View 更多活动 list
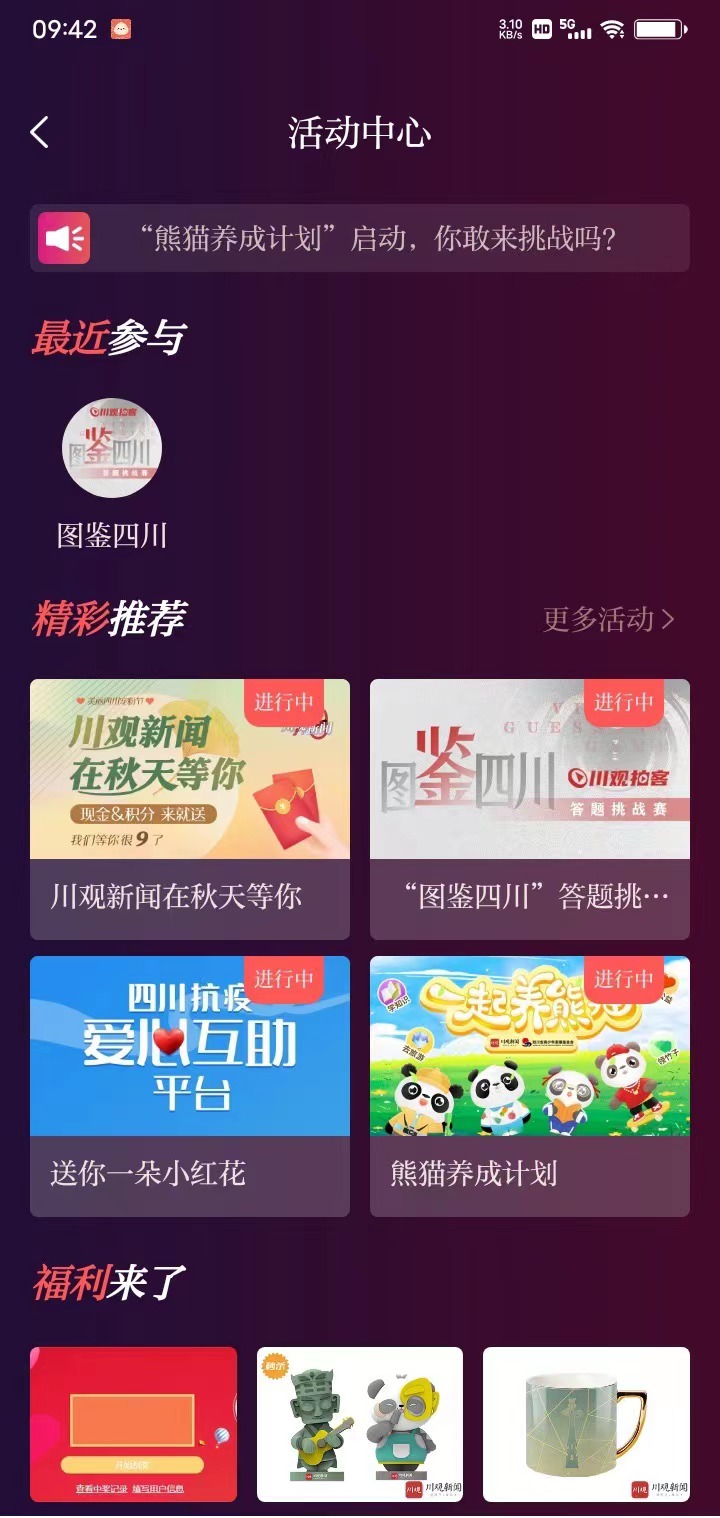This screenshot has height=1518, width=720. [x=608, y=619]
